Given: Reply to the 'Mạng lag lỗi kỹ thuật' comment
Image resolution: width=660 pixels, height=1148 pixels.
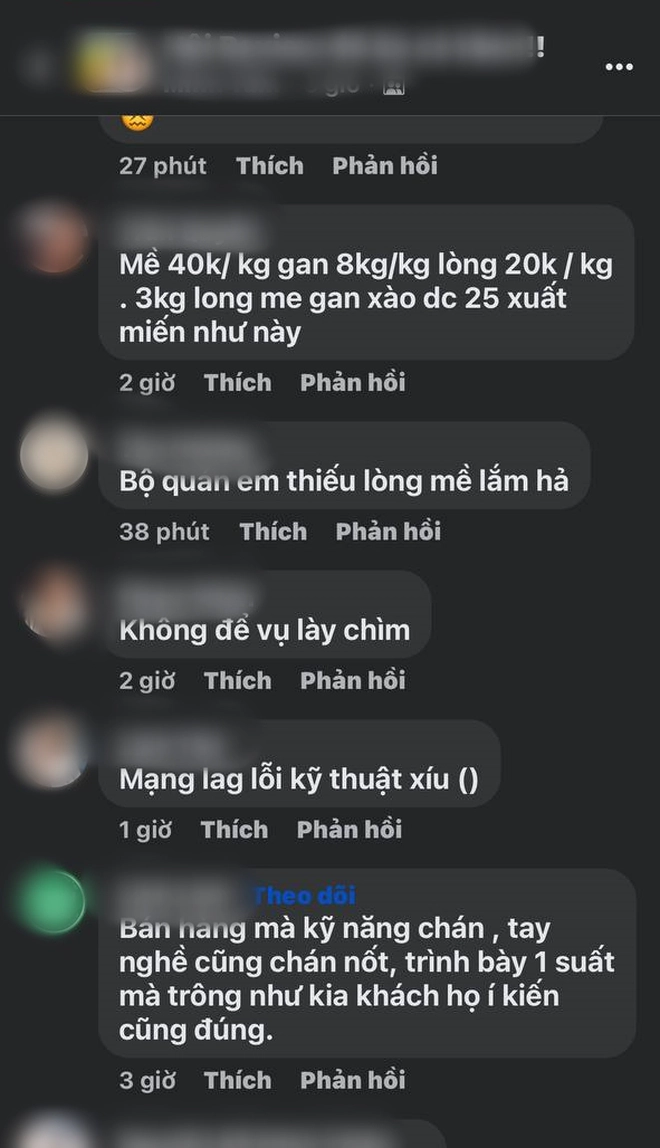Looking at the screenshot, I should pyautogui.click(x=349, y=829).
